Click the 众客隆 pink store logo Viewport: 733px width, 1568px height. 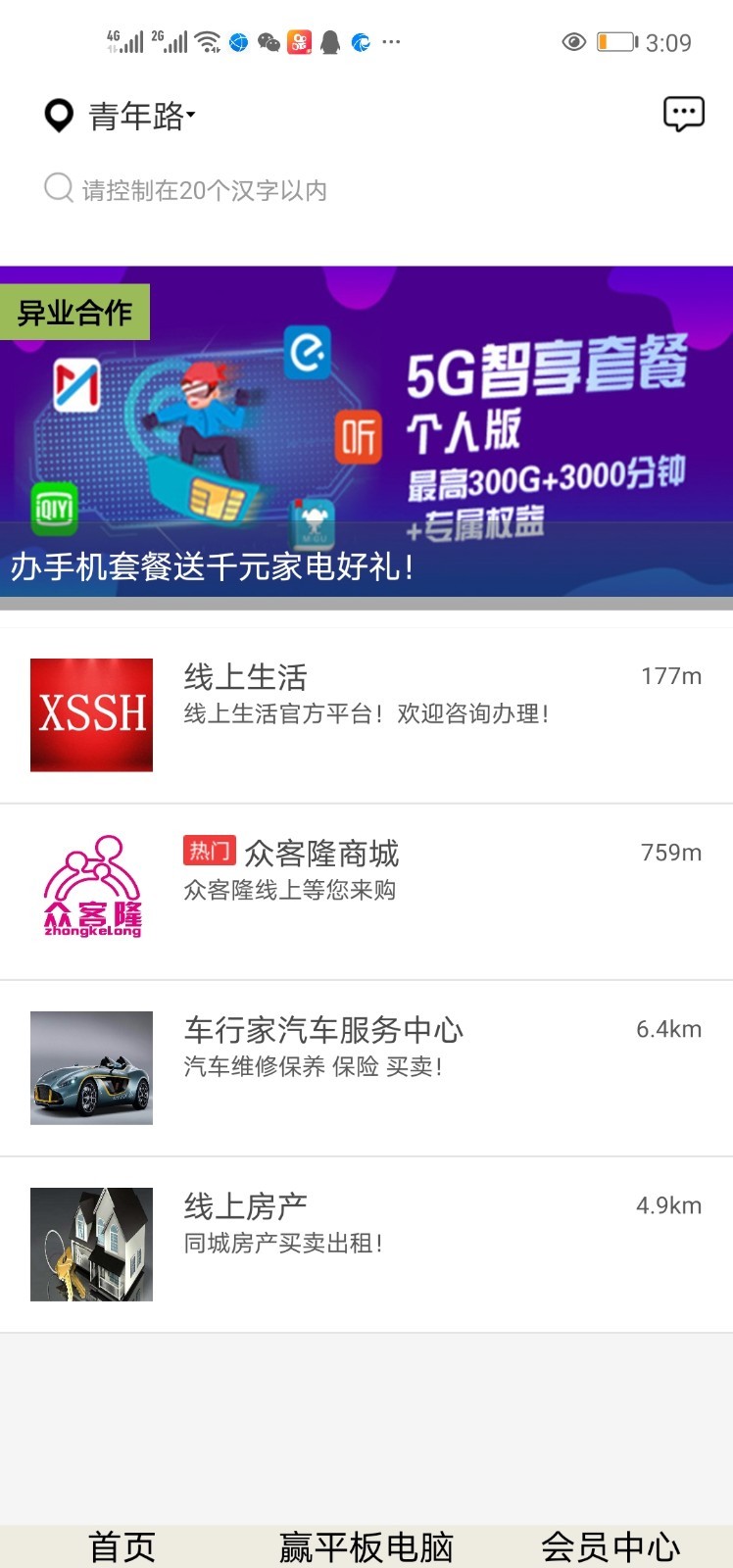(x=93, y=890)
